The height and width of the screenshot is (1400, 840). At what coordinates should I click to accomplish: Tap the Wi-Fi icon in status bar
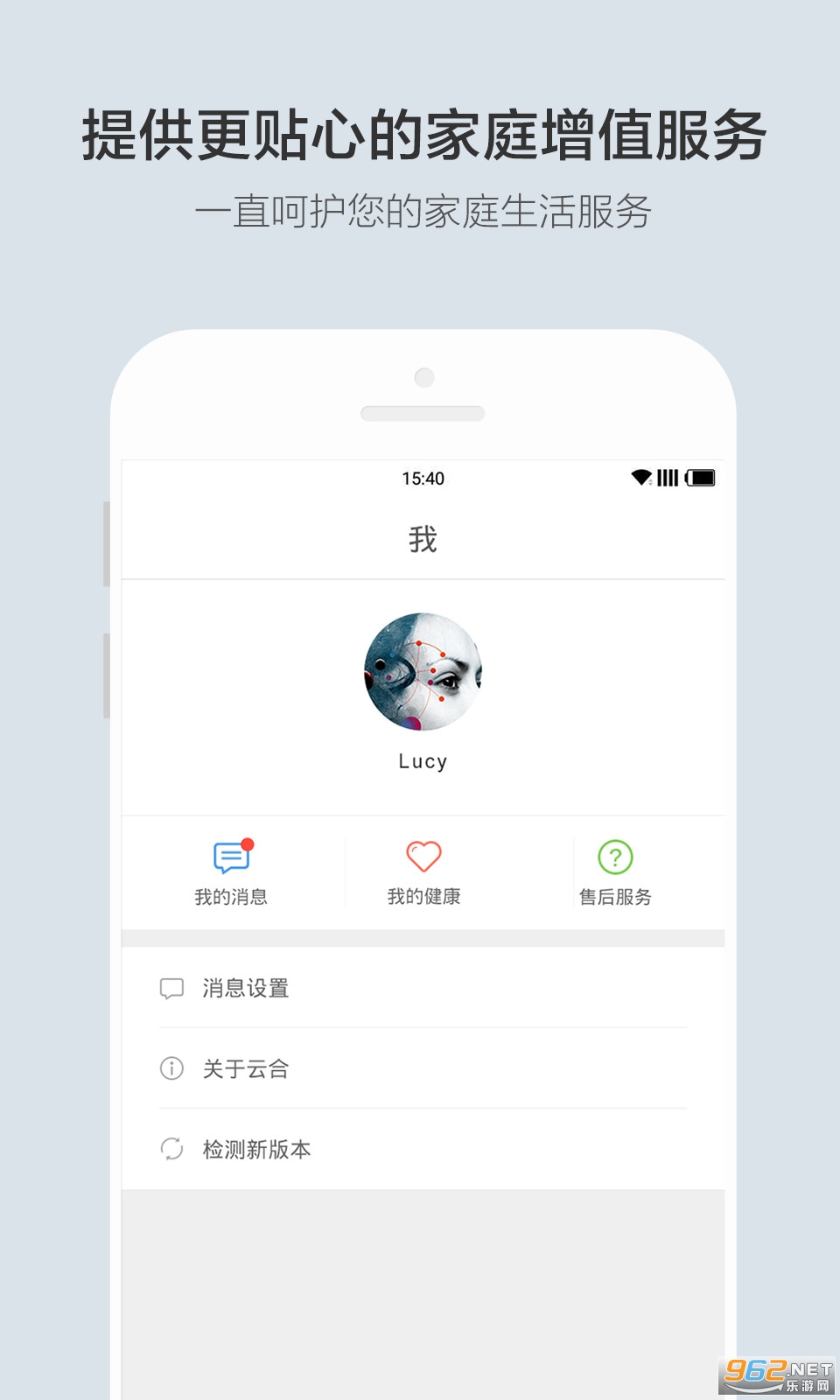[x=640, y=477]
